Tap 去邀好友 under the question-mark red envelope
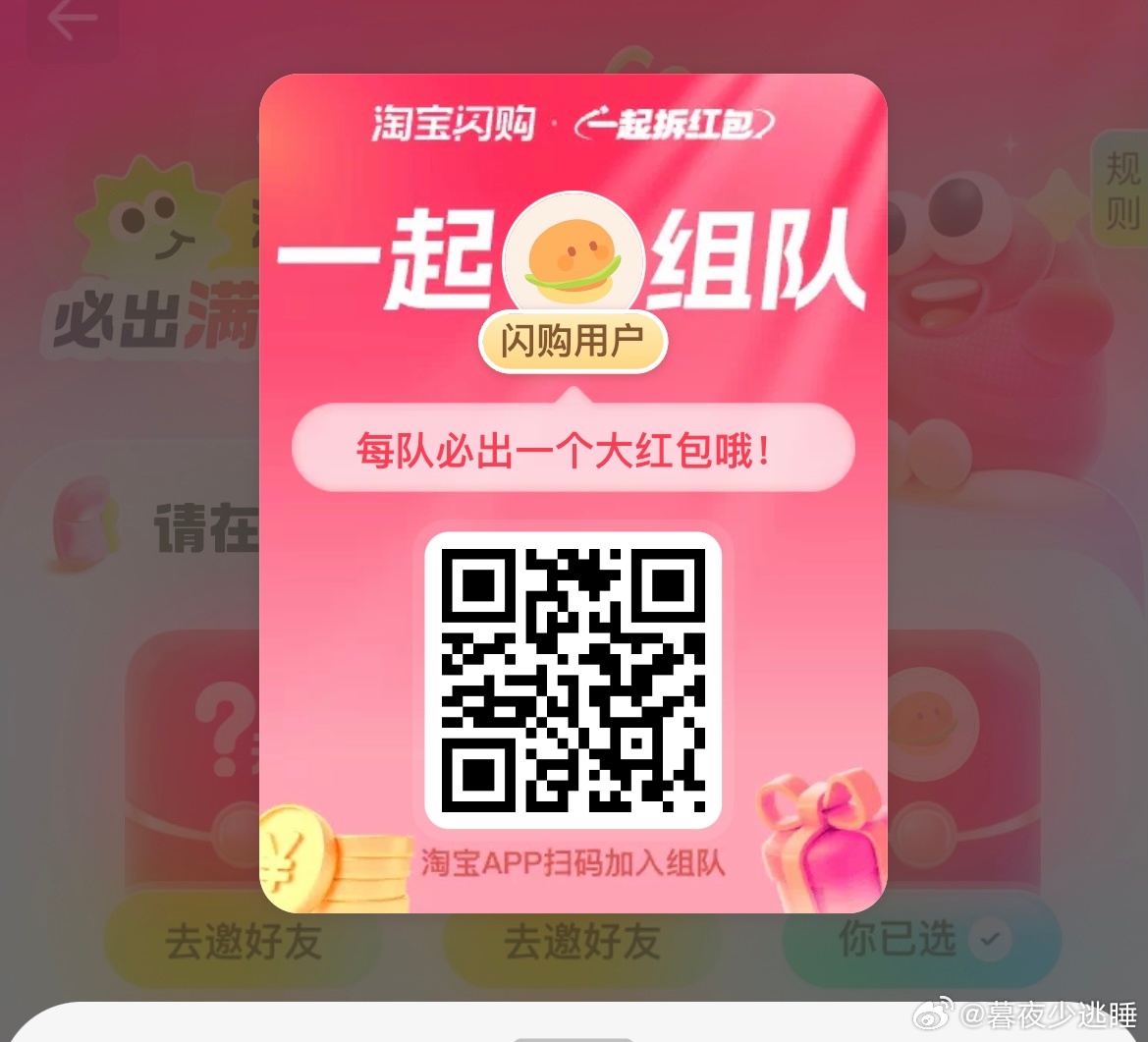1148x1042 pixels. (x=242, y=941)
